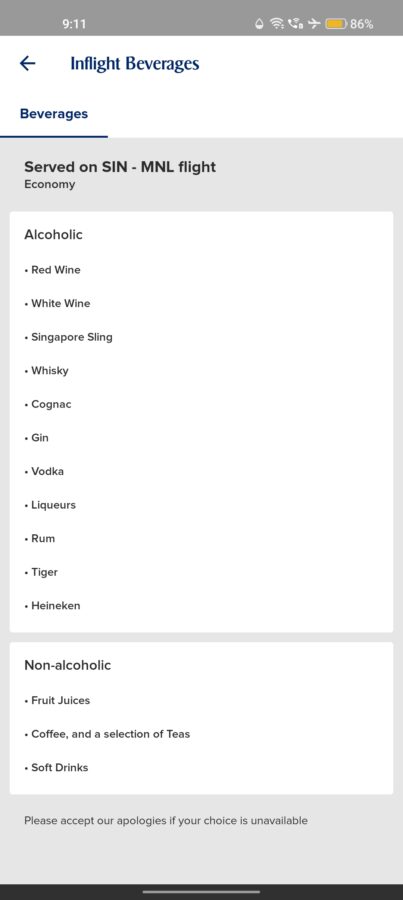The image size is (403, 900).
Task: Select the Beverages tab
Action: [x=54, y=114]
